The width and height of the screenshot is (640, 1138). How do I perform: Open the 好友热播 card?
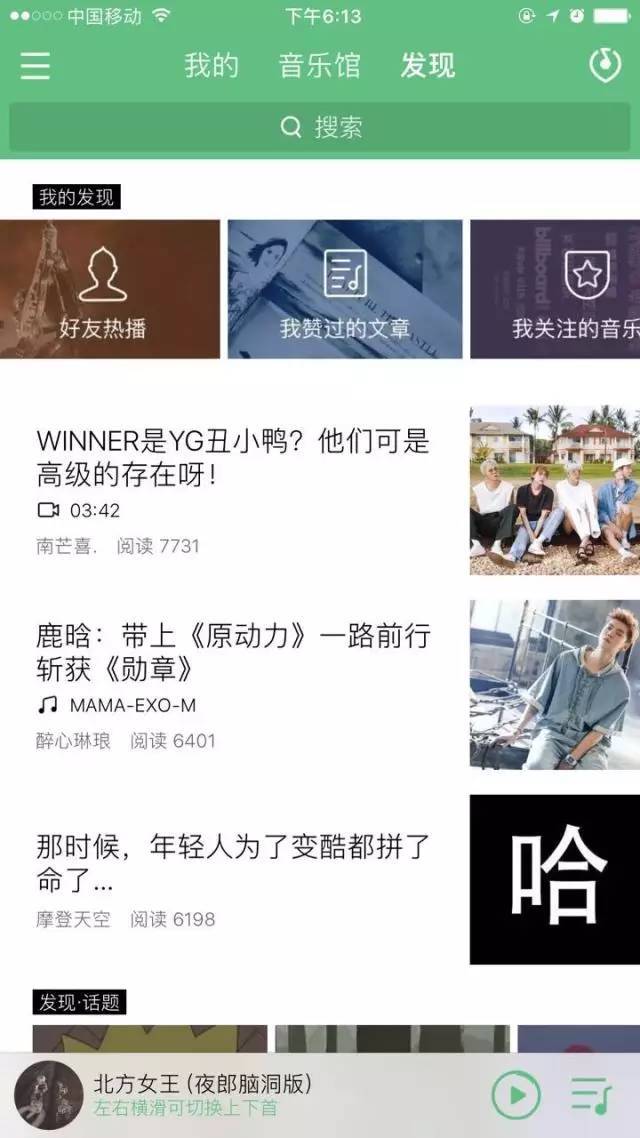point(108,289)
